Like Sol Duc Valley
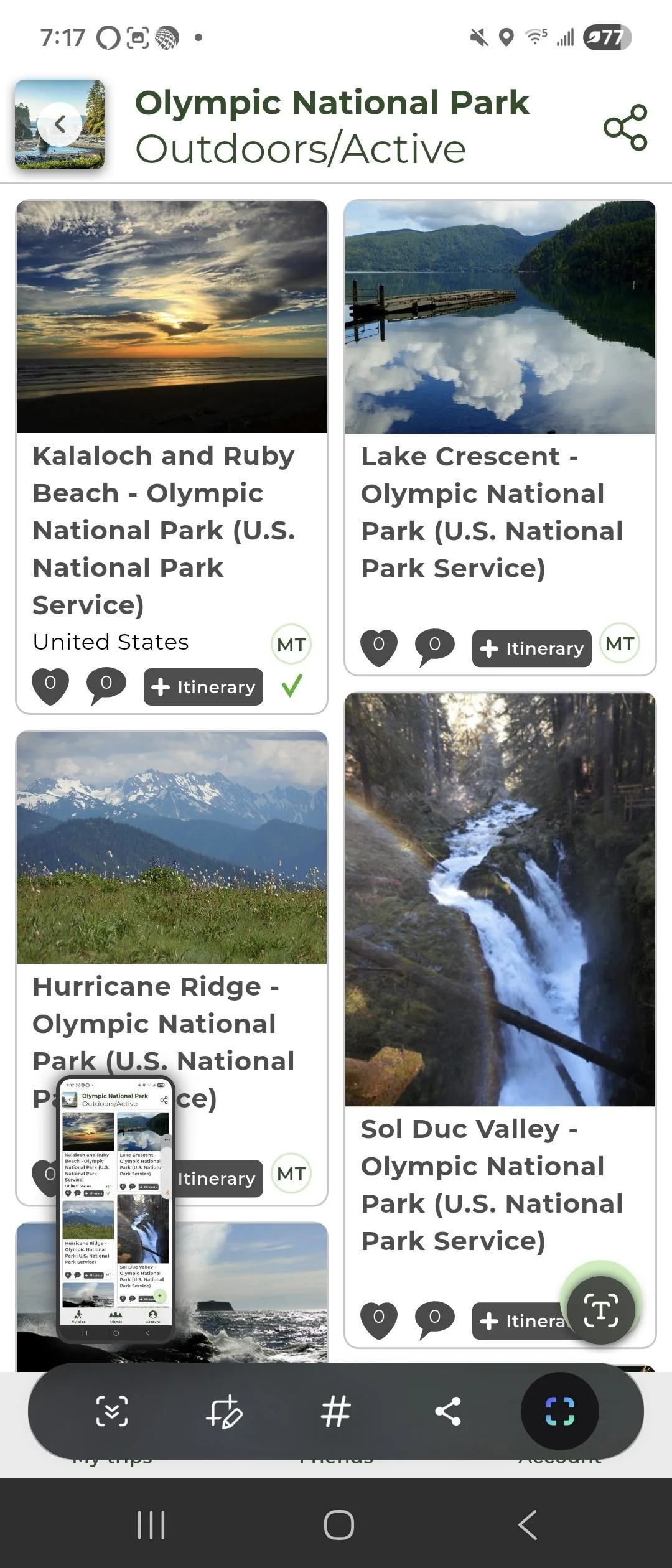The width and height of the screenshot is (672, 1568). click(378, 1320)
